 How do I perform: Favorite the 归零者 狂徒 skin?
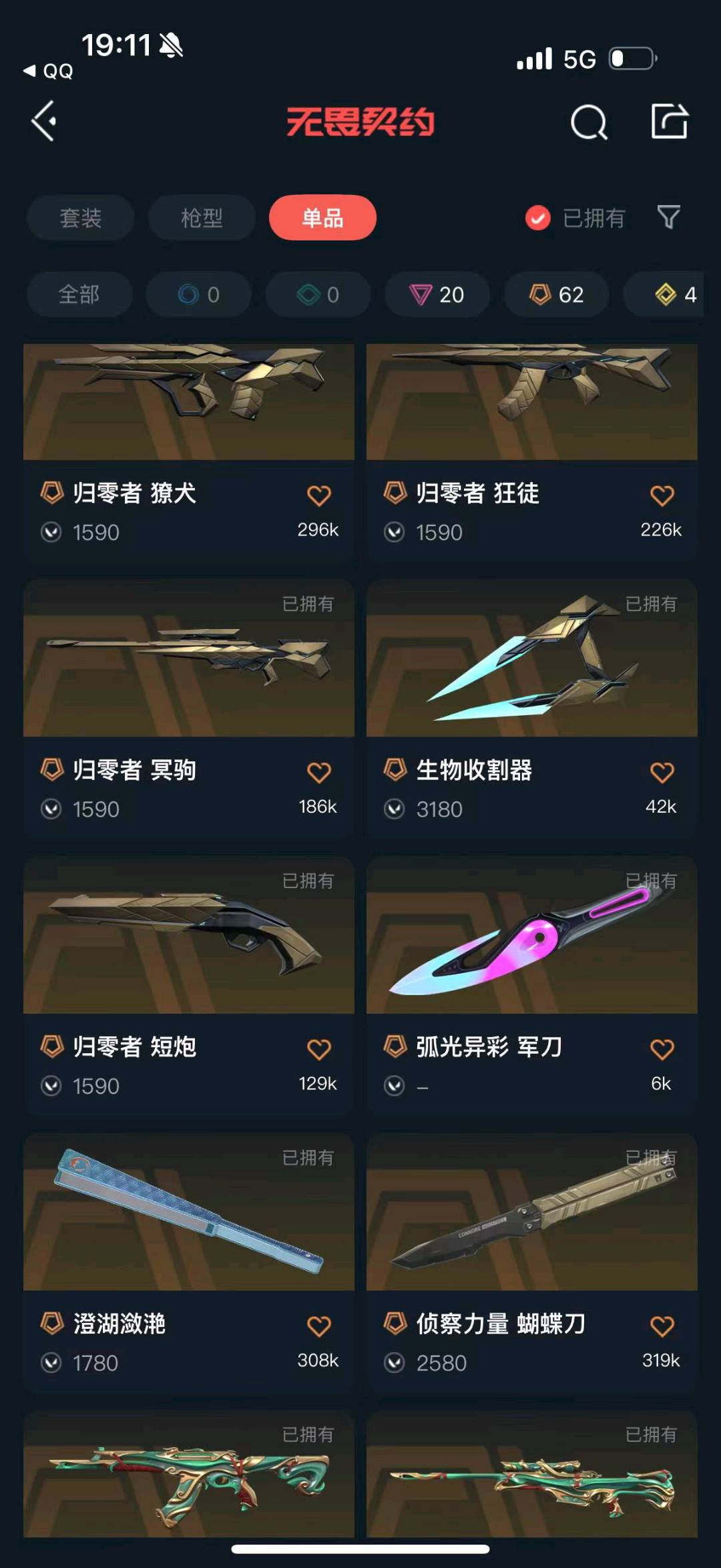point(662,496)
